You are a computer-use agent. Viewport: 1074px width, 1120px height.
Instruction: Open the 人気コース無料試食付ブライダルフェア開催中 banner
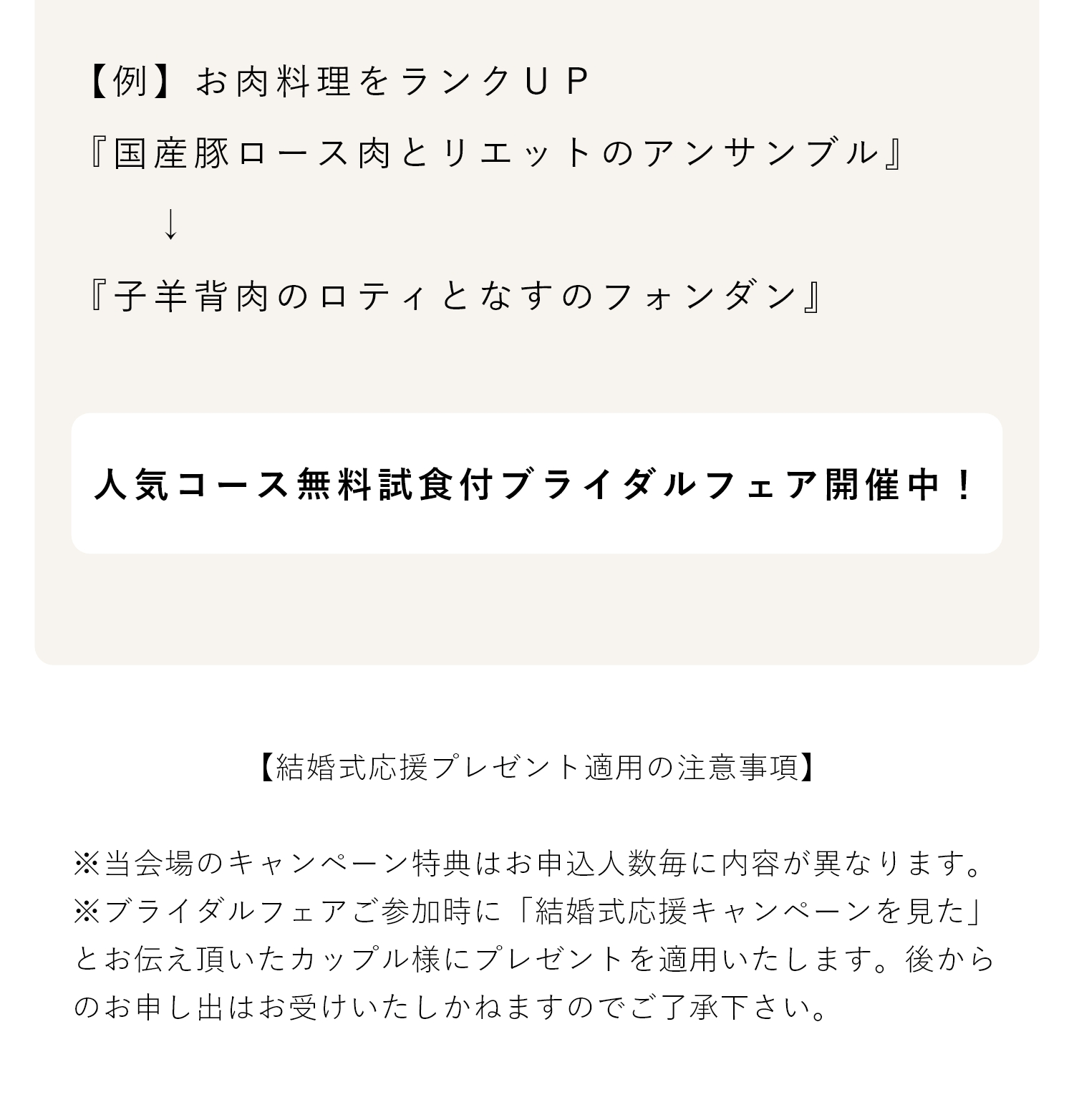[536, 483]
